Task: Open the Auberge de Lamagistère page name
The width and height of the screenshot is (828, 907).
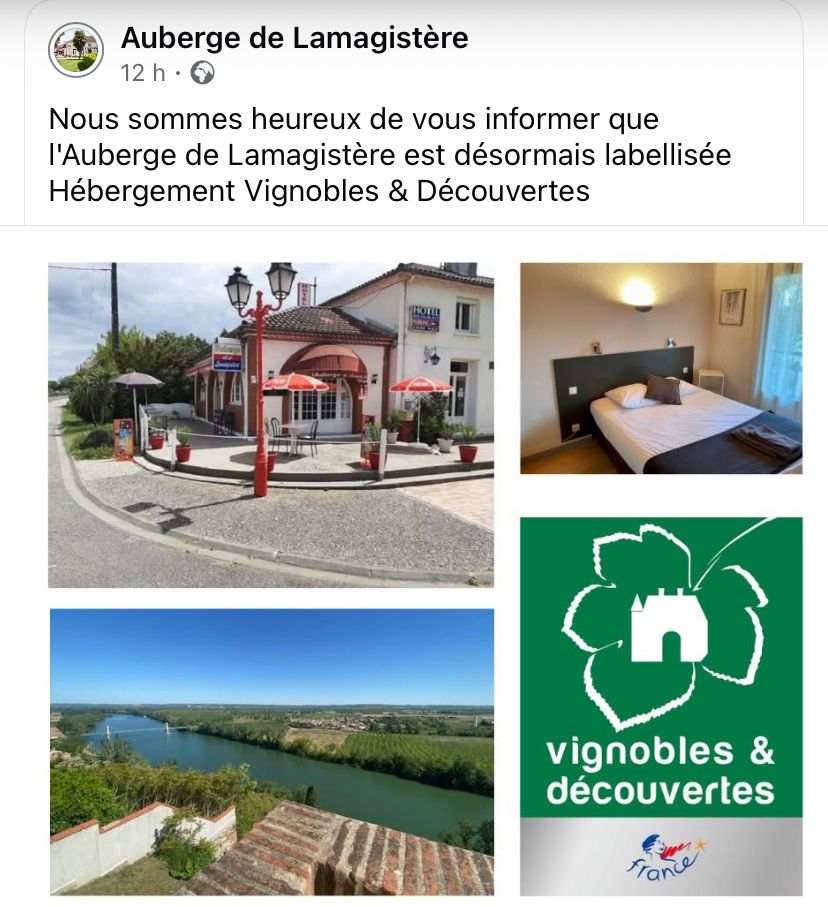Action: [x=294, y=39]
